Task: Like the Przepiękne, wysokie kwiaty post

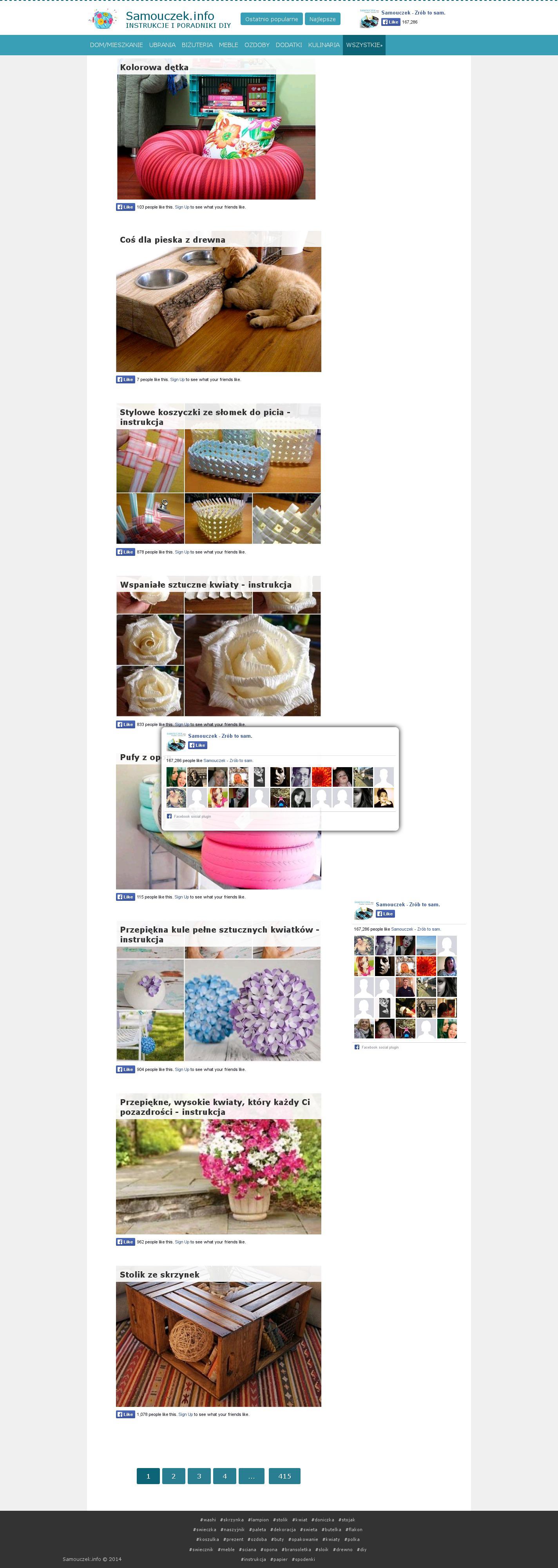Action: pyautogui.click(x=125, y=1242)
